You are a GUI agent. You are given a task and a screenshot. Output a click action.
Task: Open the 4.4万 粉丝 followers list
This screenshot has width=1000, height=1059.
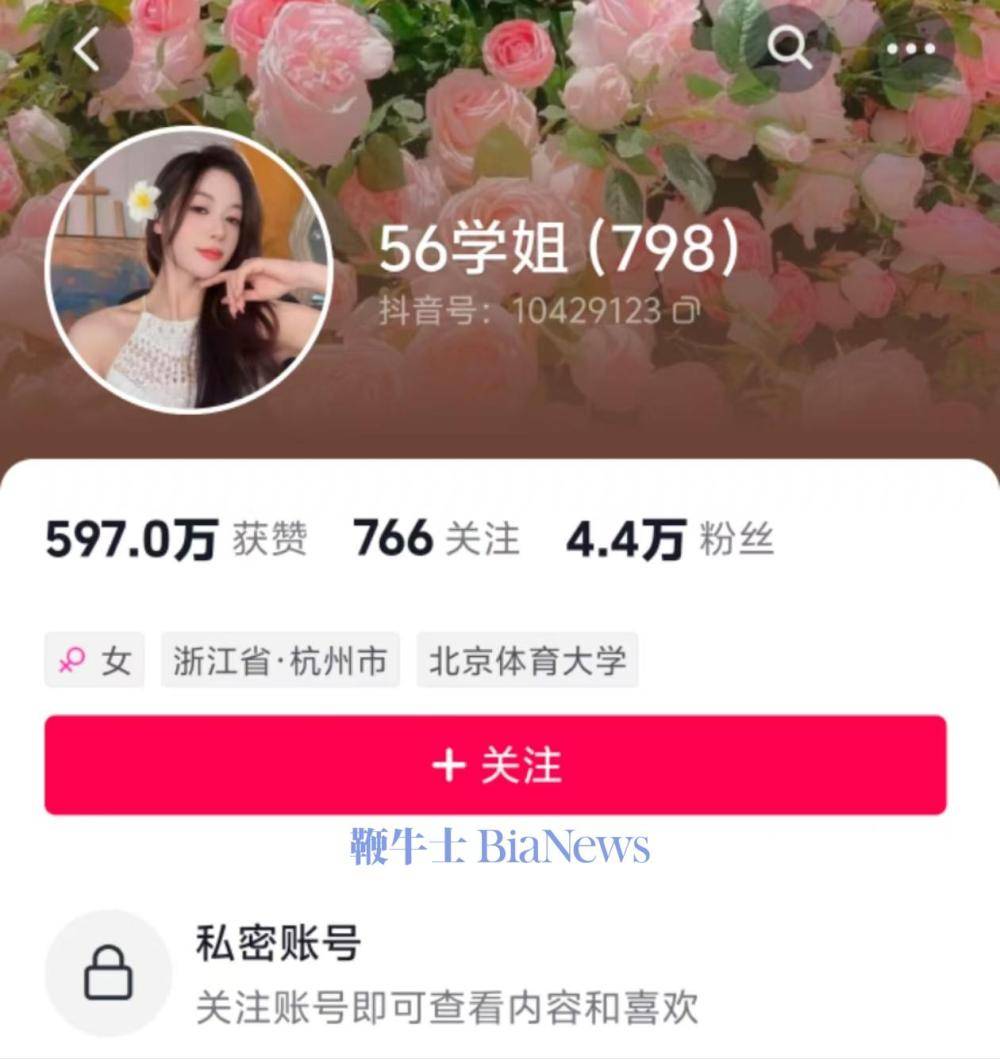point(668,540)
